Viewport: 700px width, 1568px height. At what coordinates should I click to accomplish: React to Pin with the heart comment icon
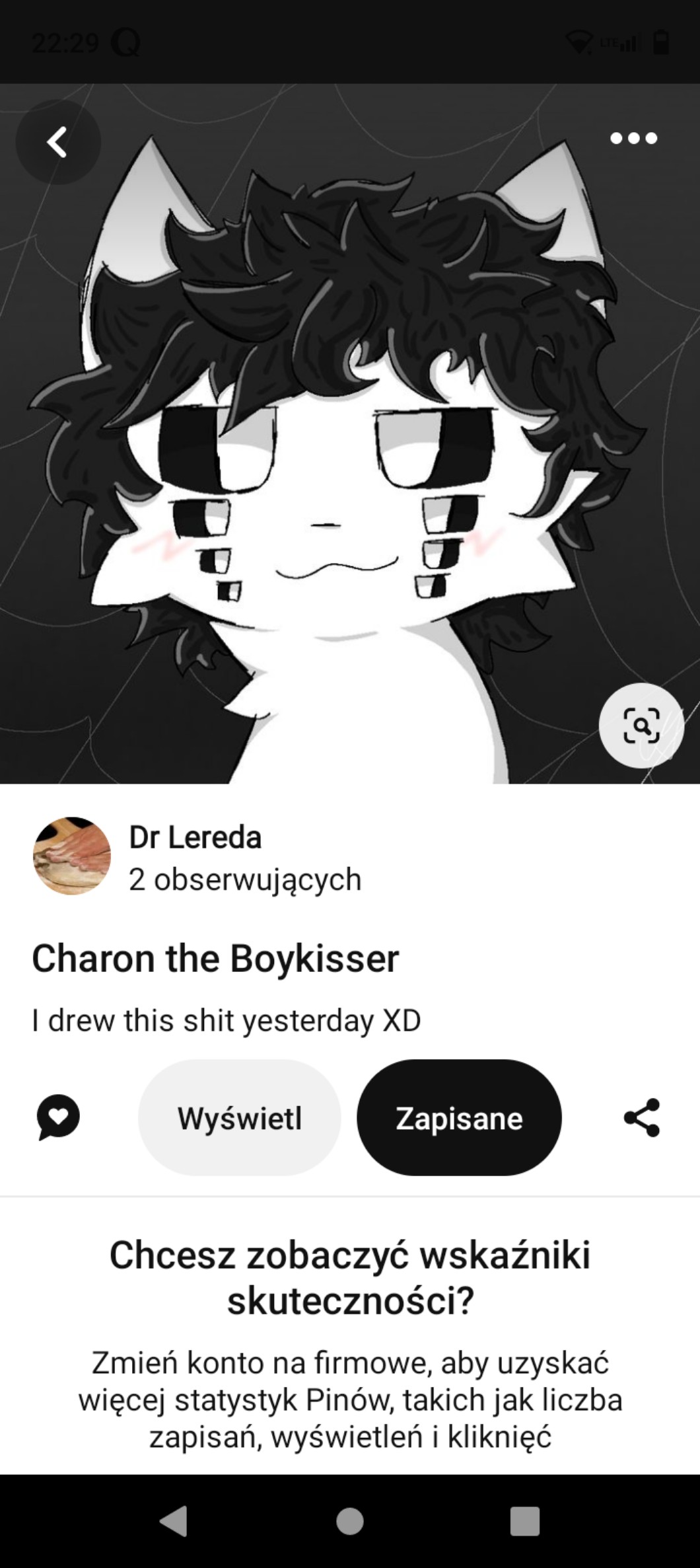pyautogui.click(x=59, y=1117)
